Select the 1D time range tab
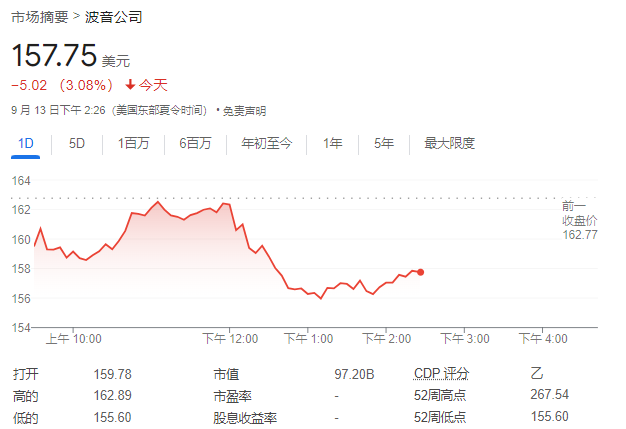The width and height of the screenshot is (626, 429). (26, 143)
